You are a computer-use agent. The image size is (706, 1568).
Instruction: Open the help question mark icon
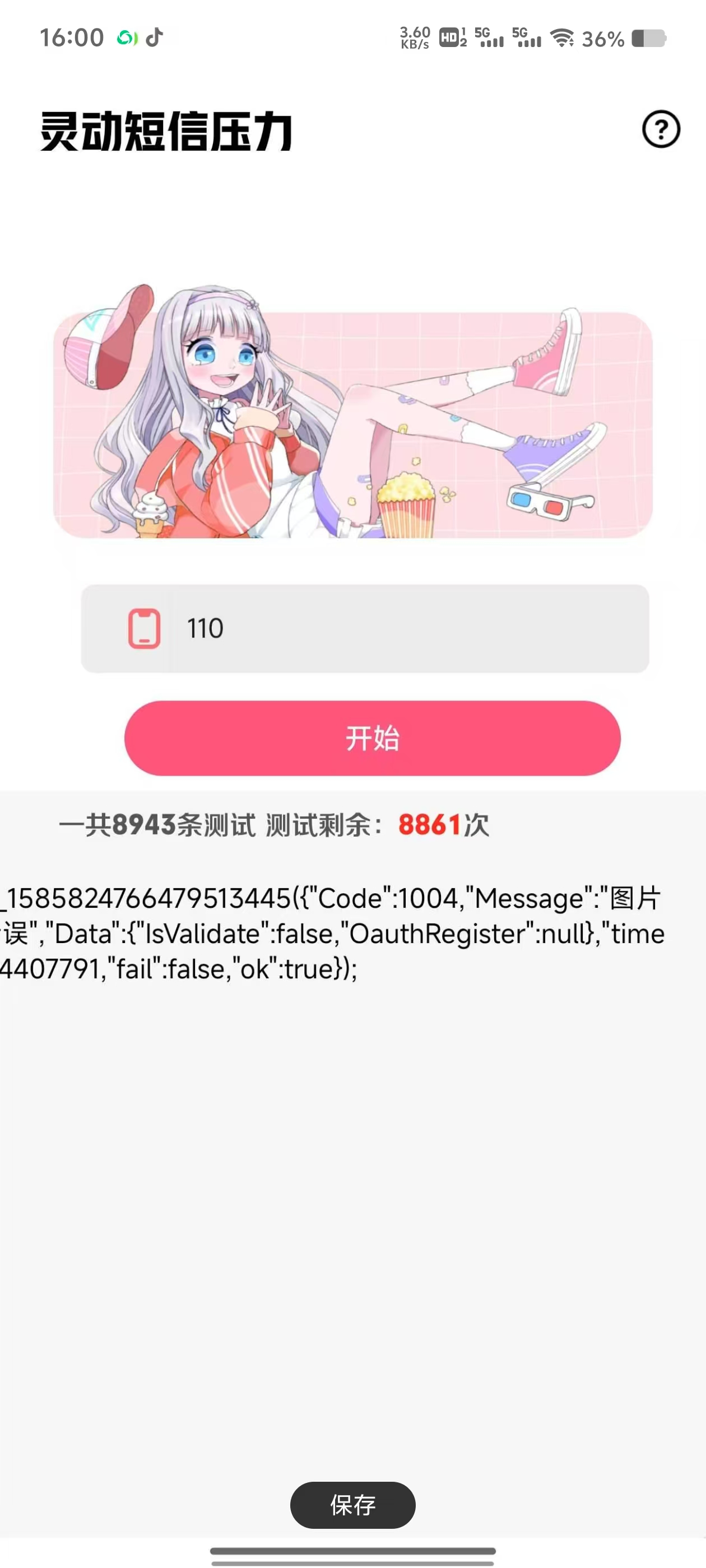point(661,129)
